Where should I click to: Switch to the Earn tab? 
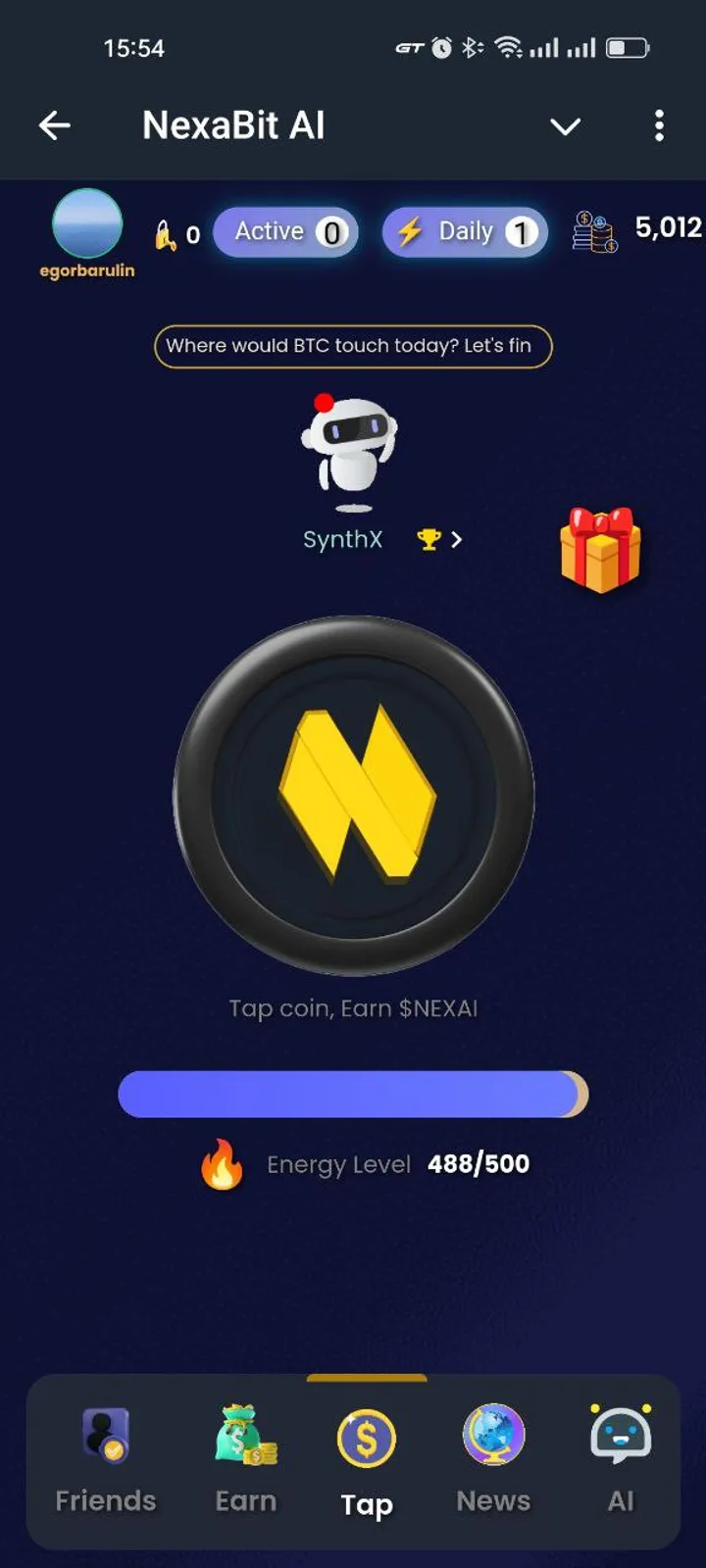pos(246,1460)
